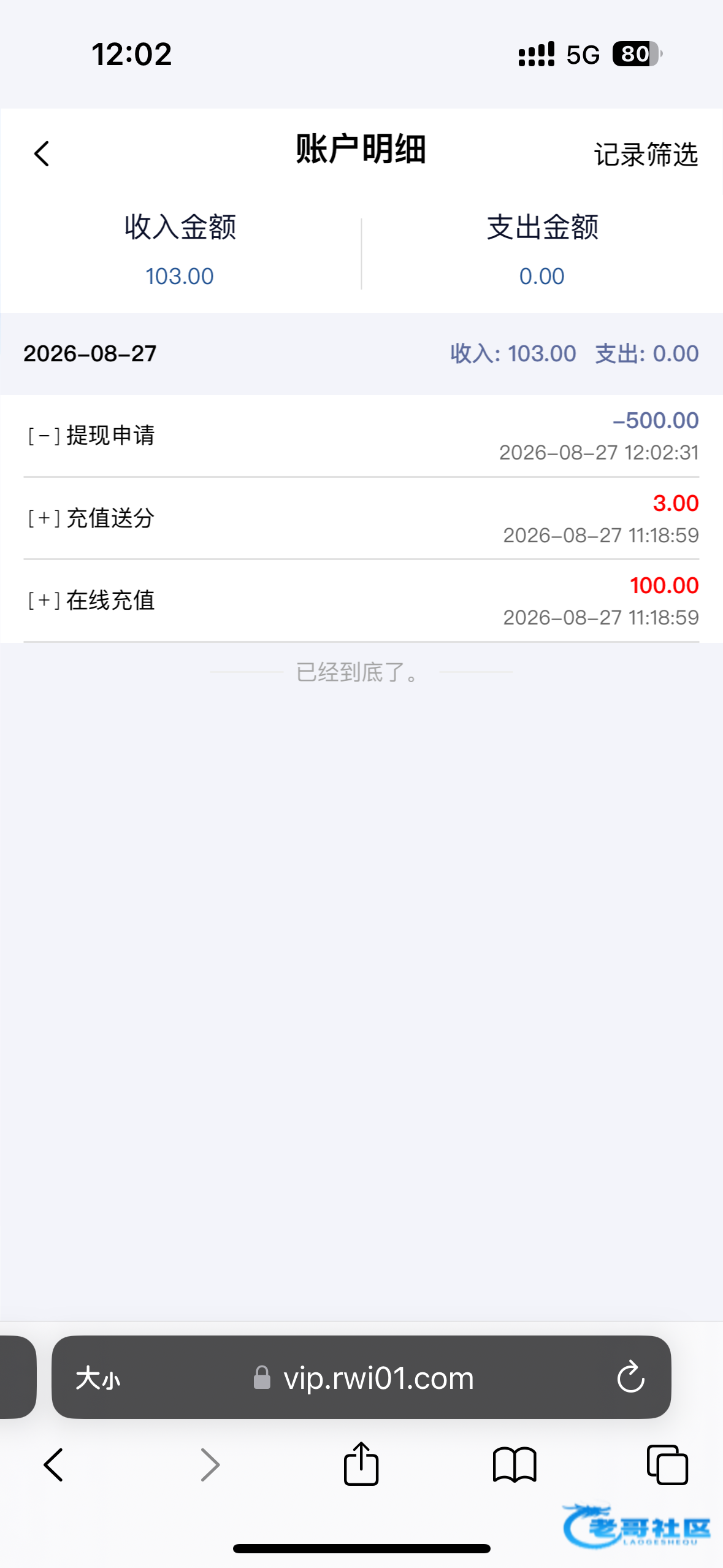Reload the page in Safari

(630, 1377)
